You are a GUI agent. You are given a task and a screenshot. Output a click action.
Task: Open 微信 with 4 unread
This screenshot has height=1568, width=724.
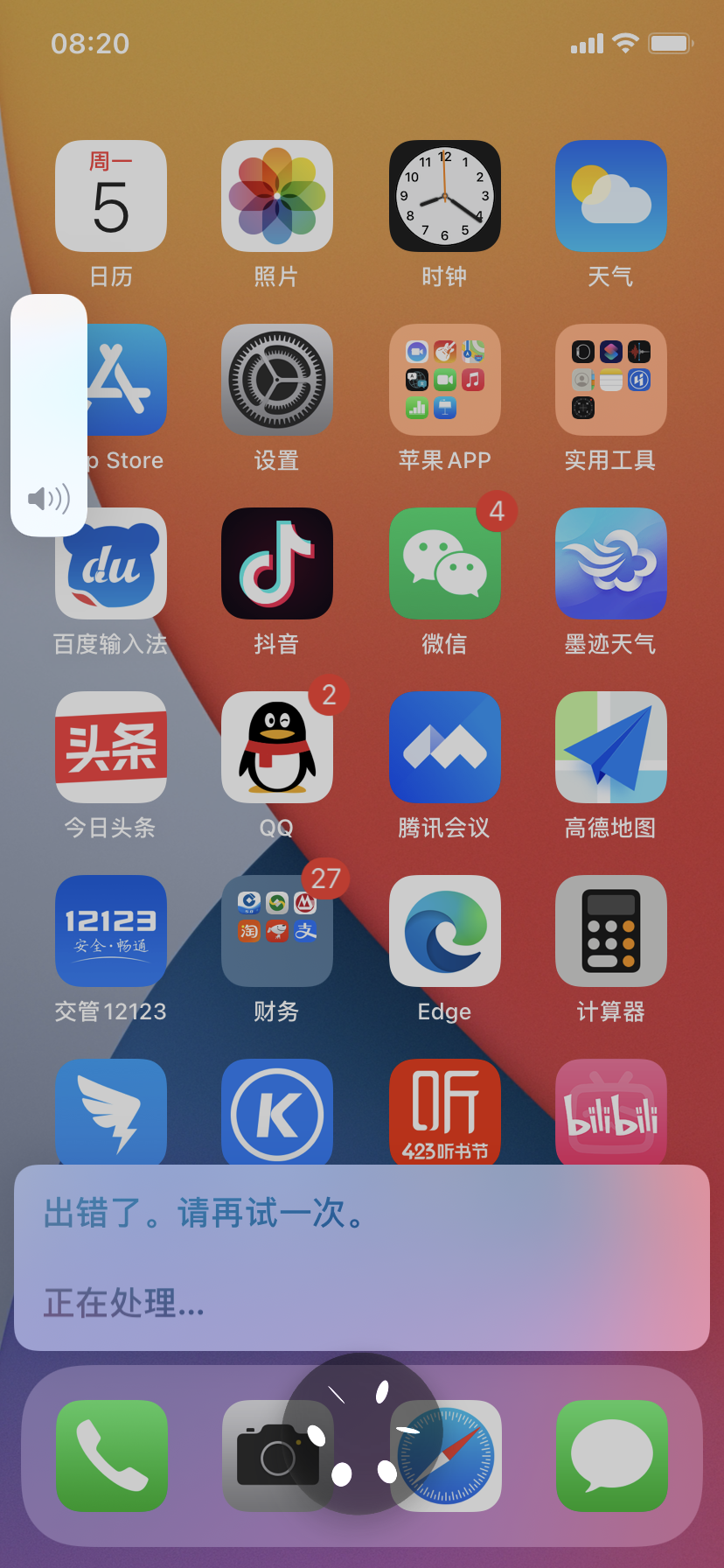point(444,563)
